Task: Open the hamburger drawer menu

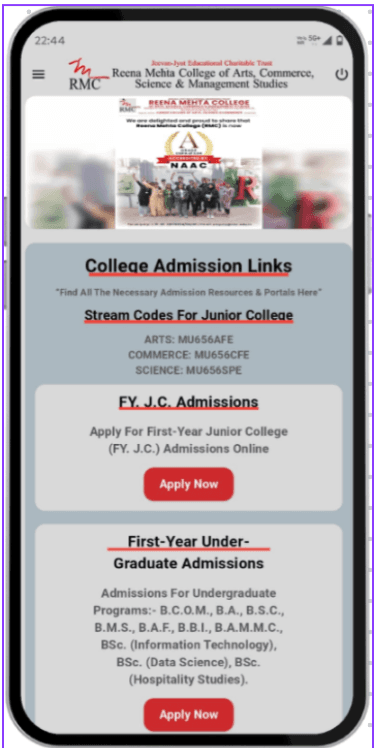Action: pos(38,74)
